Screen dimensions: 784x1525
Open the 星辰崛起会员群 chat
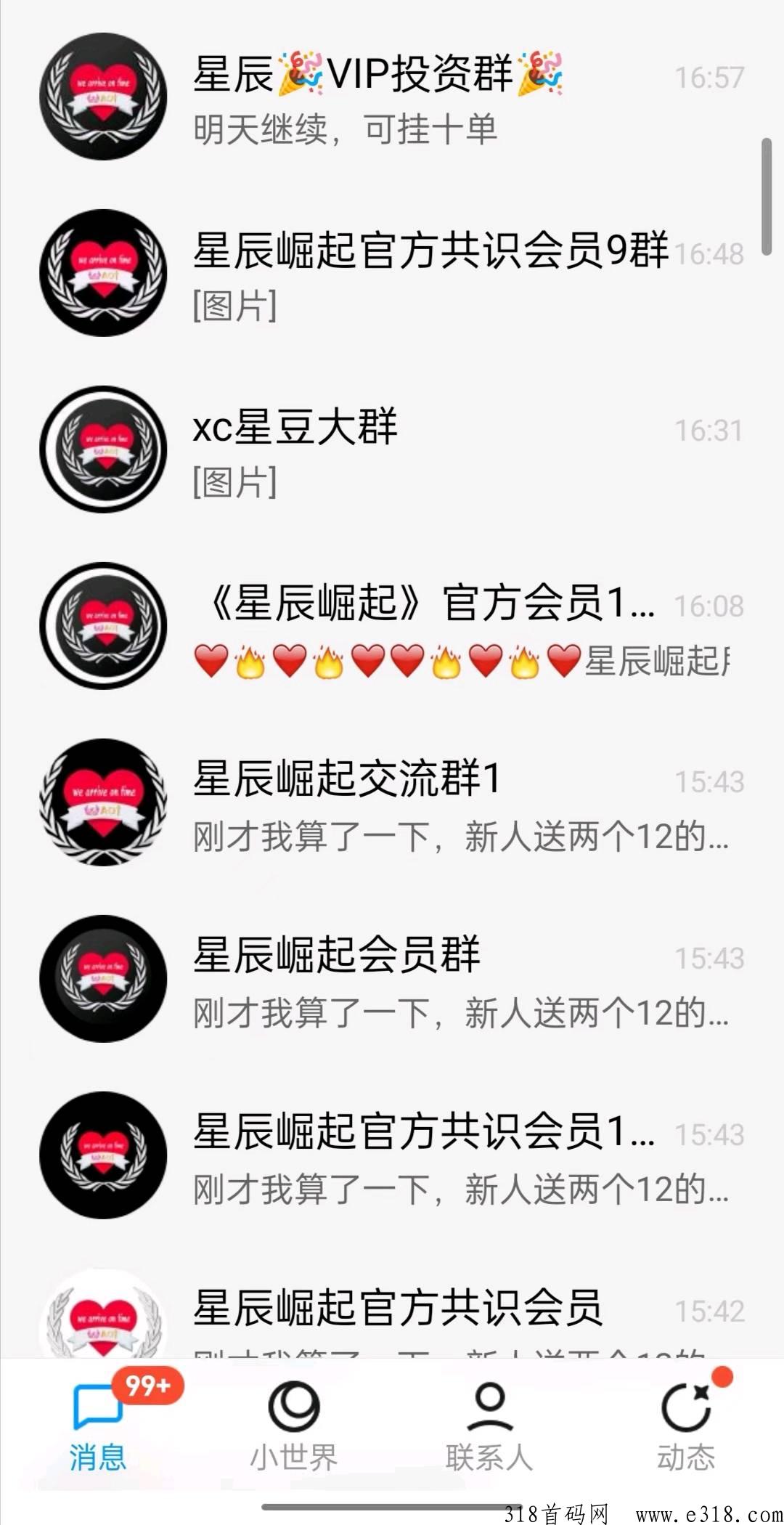pyautogui.click(x=392, y=979)
